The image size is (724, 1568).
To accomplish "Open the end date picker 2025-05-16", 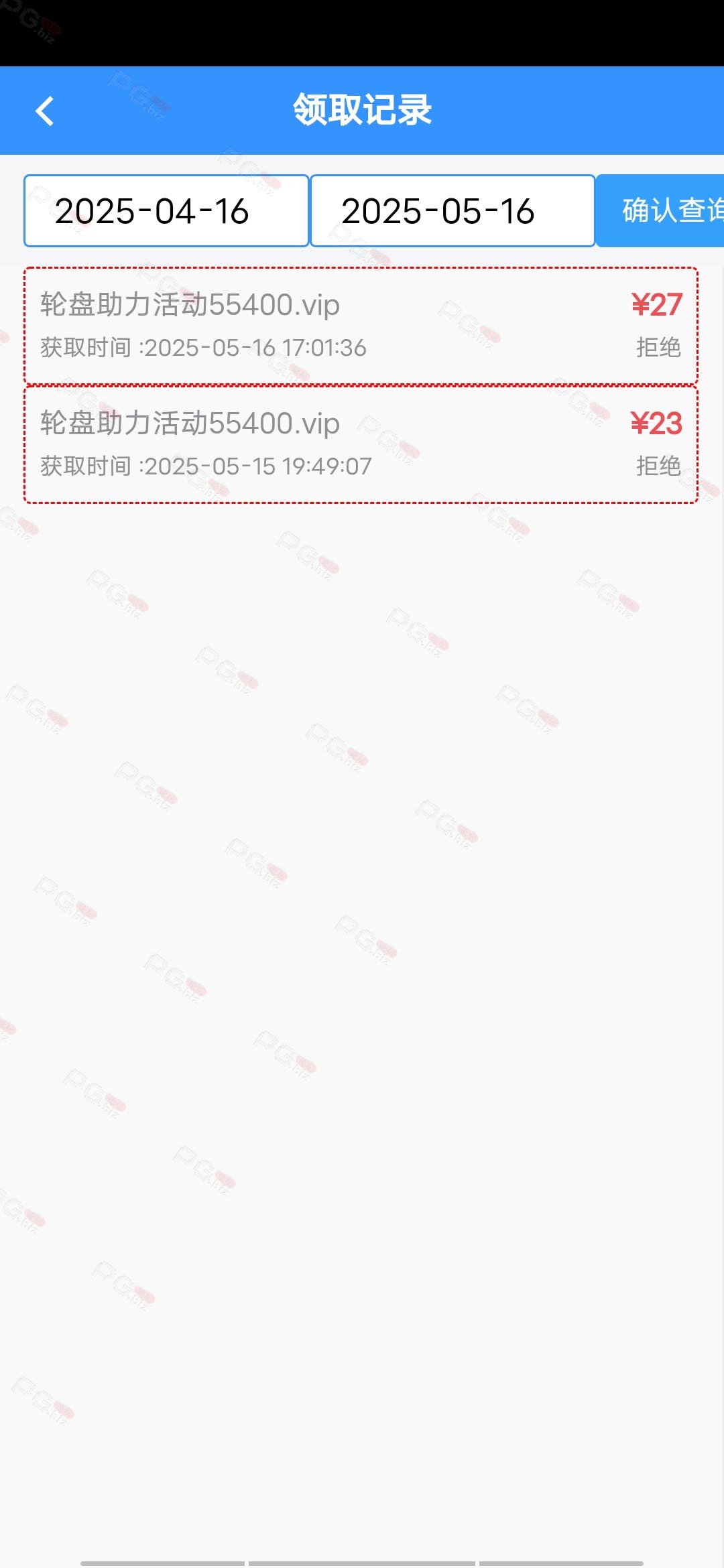I will tap(452, 211).
